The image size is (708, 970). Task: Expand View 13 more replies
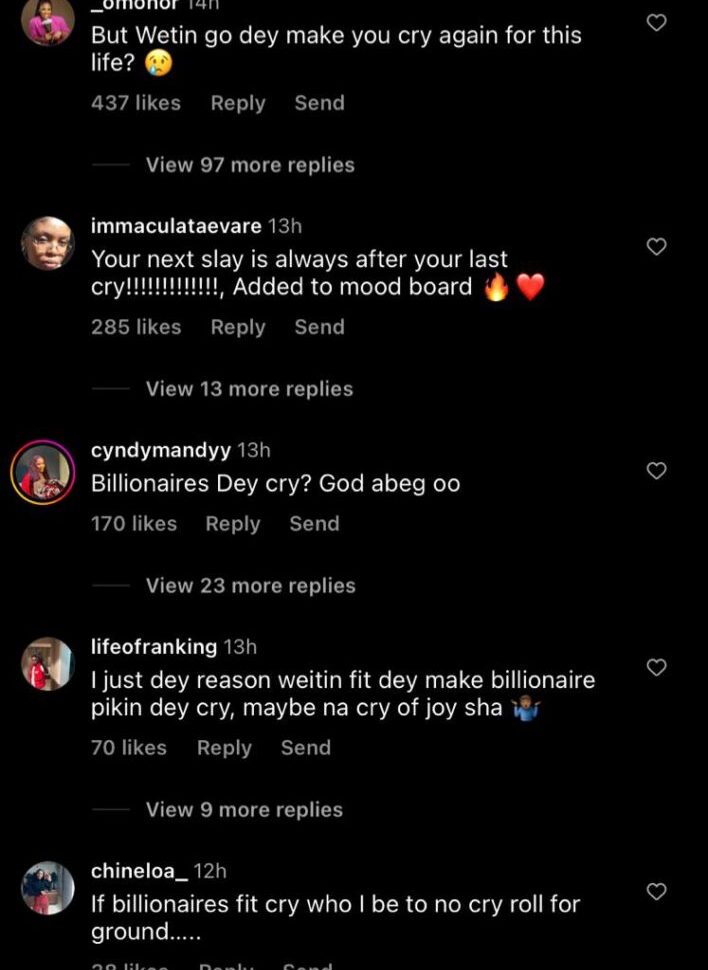[x=249, y=389]
